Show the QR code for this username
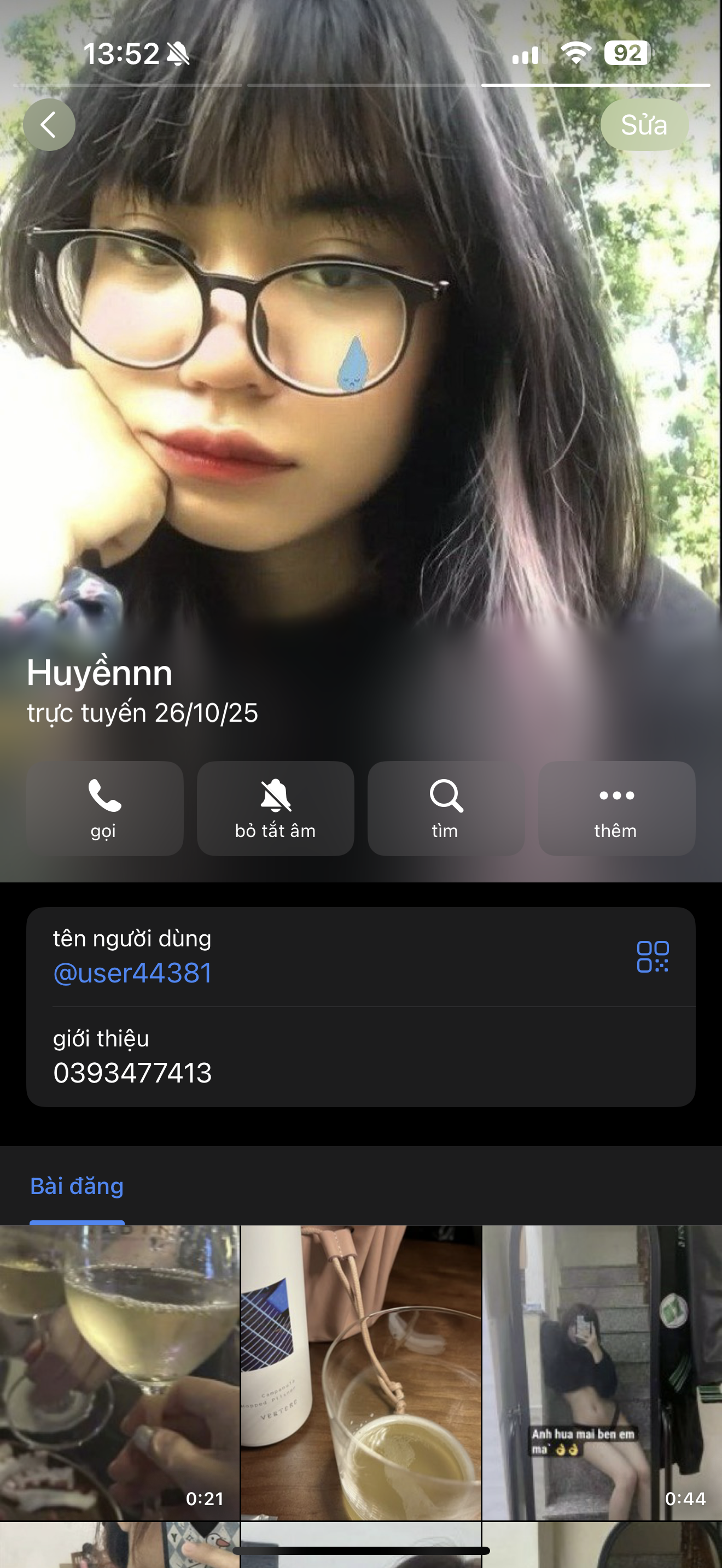Viewport: 722px width, 1568px height. (x=652, y=957)
